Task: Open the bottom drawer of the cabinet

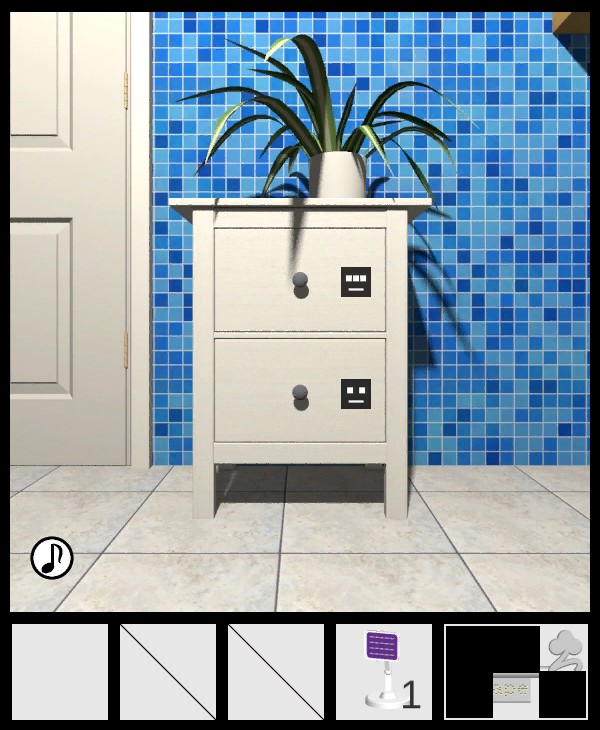Action: click(299, 392)
